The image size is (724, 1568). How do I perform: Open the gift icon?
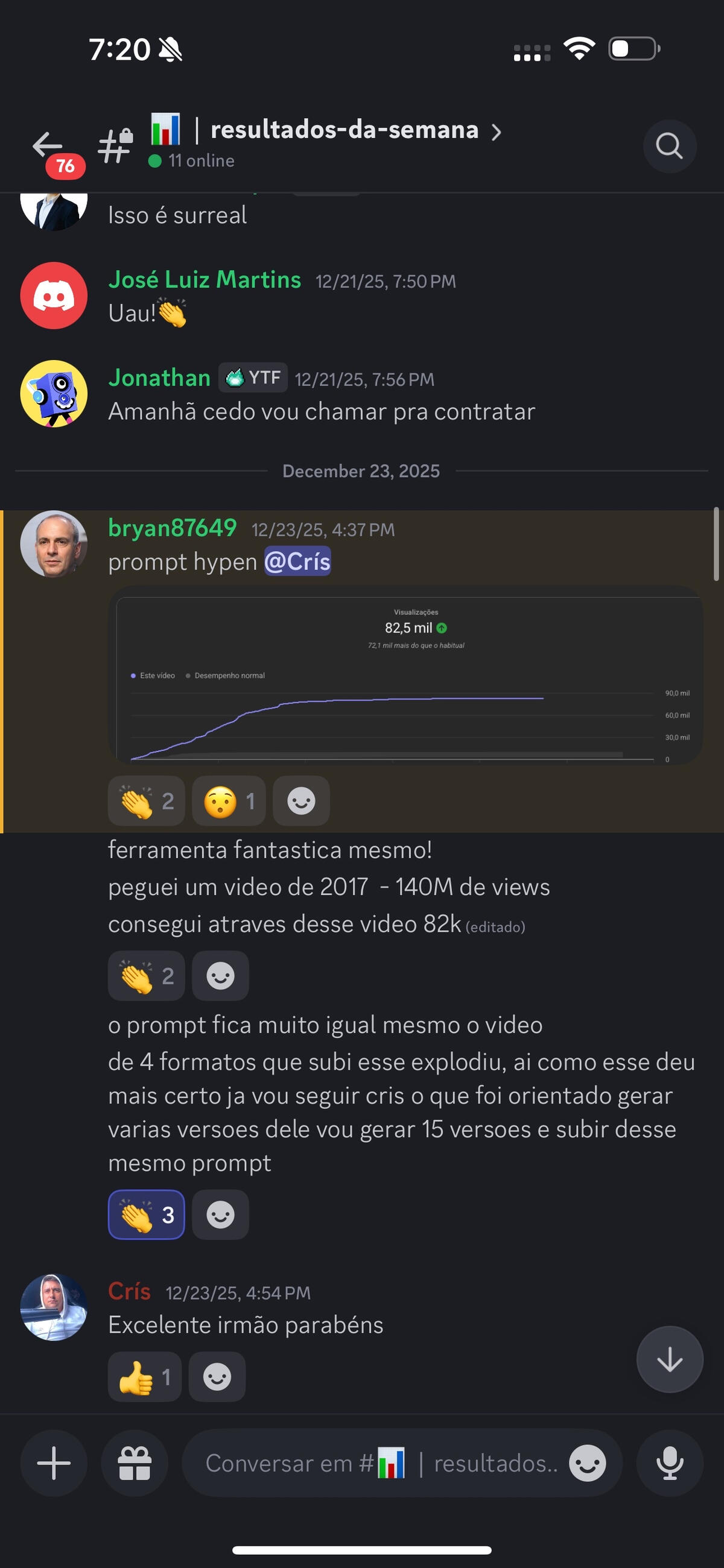(x=135, y=1463)
